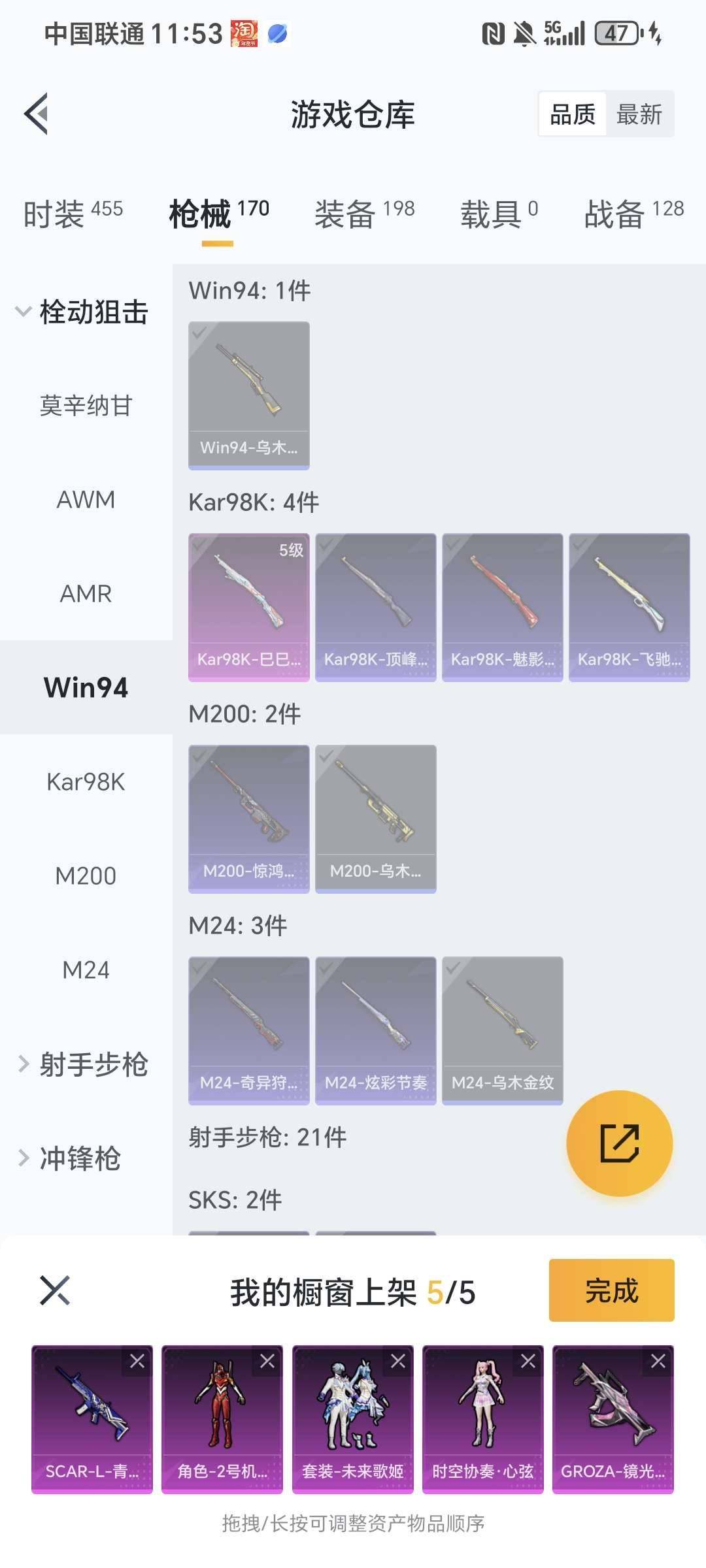706x1568 pixels.
Task: Open the 装备 tab
Action: click(364, 214)
